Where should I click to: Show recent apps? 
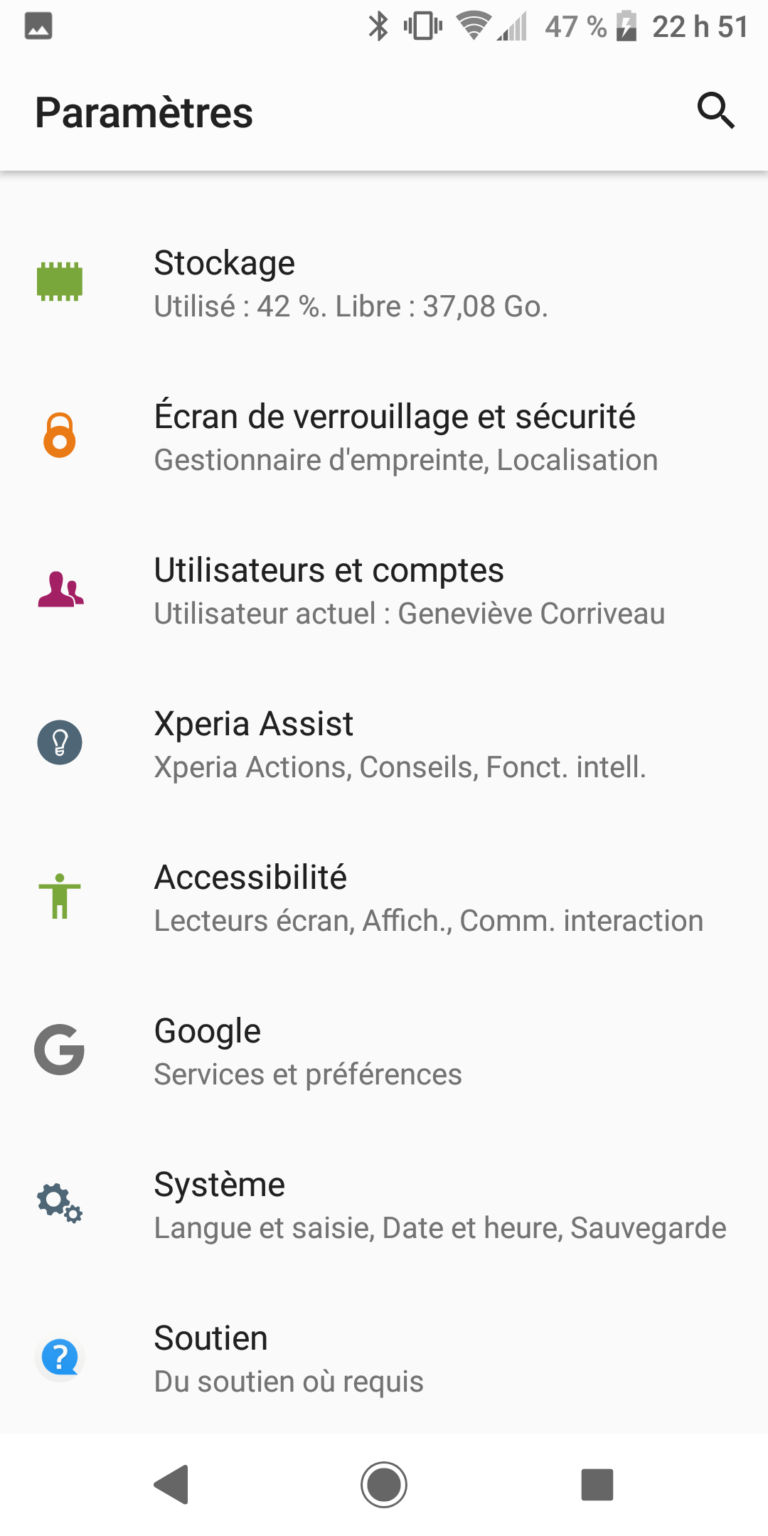tap(597, 1485)
